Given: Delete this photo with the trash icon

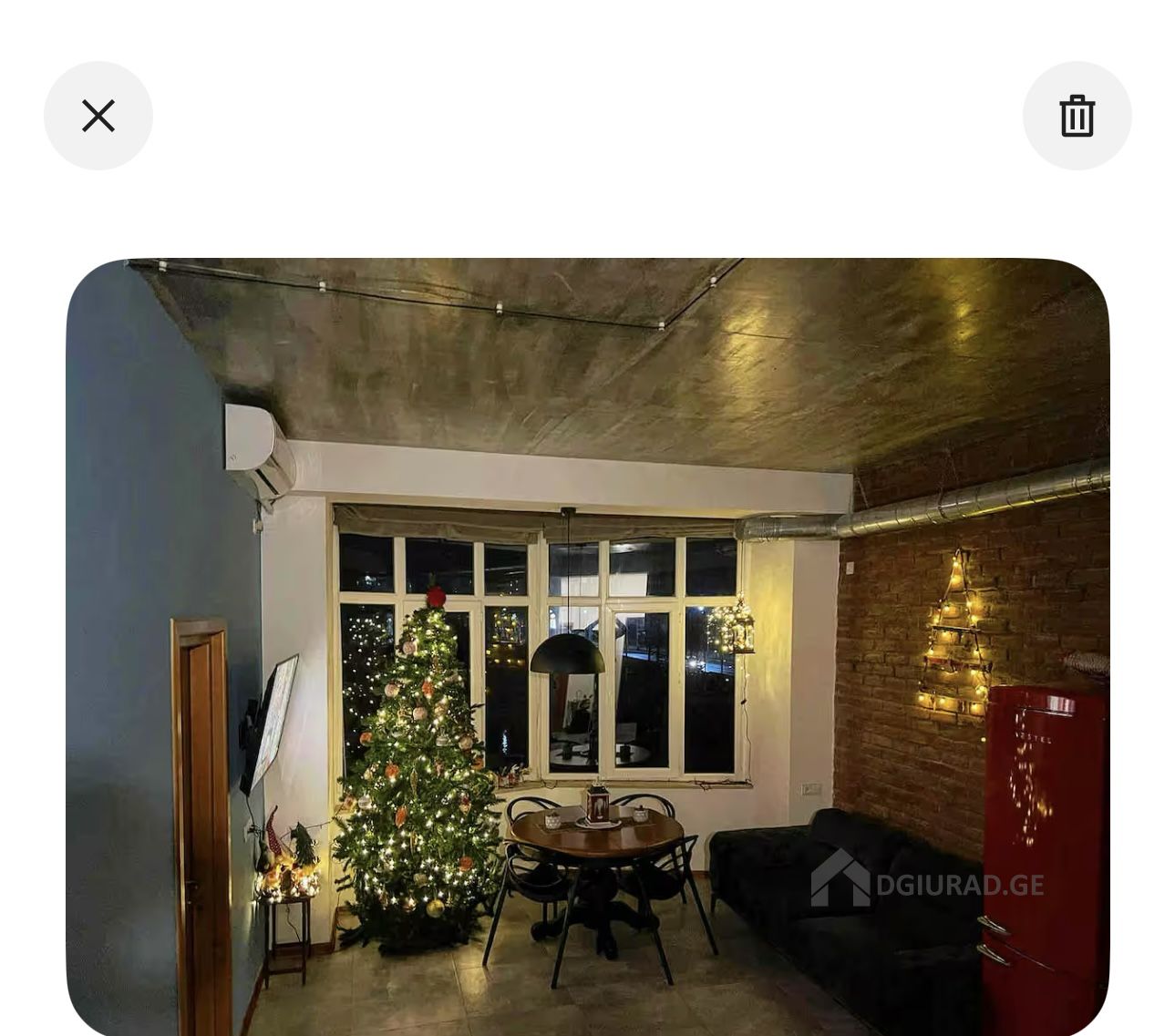Looking at the screenshot, I should (x=1077, y=116).
